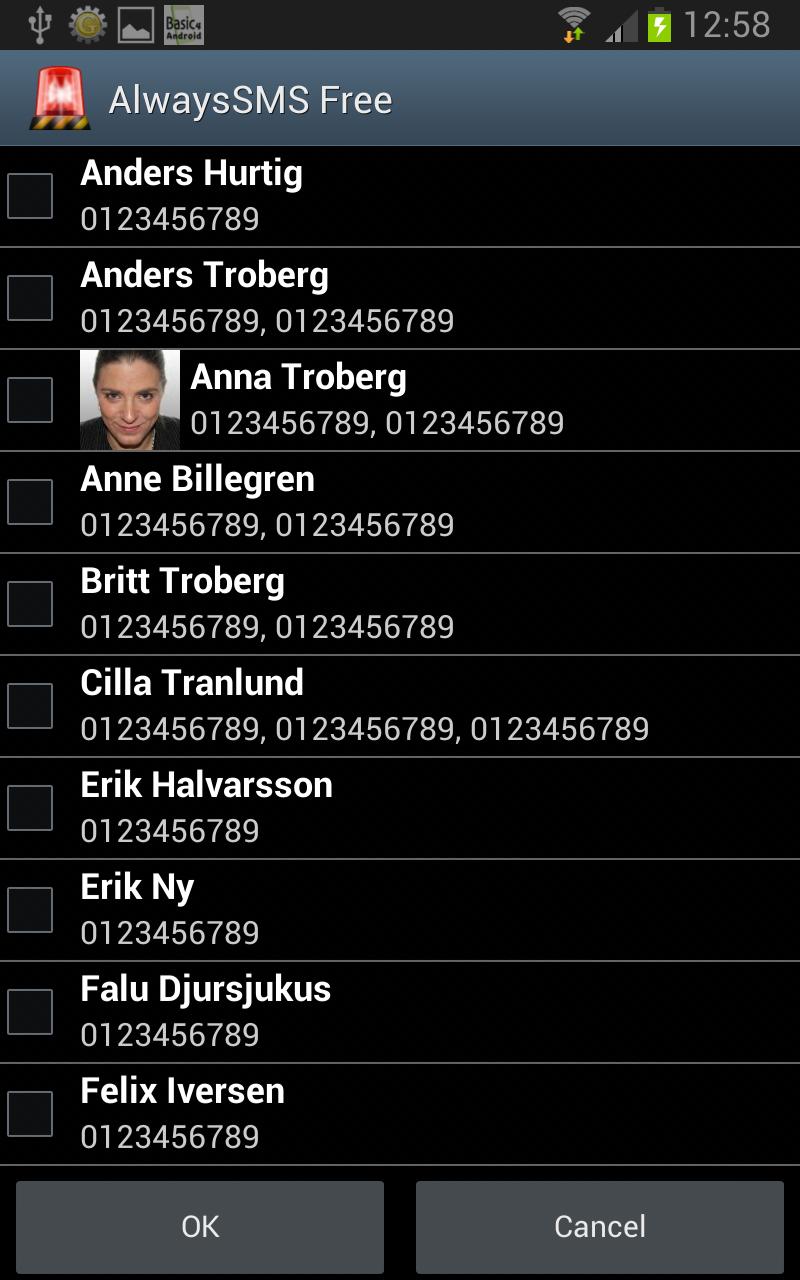Check the box for Anders Hurtig
800x1280 pixels.
click(x=30, y=196)
